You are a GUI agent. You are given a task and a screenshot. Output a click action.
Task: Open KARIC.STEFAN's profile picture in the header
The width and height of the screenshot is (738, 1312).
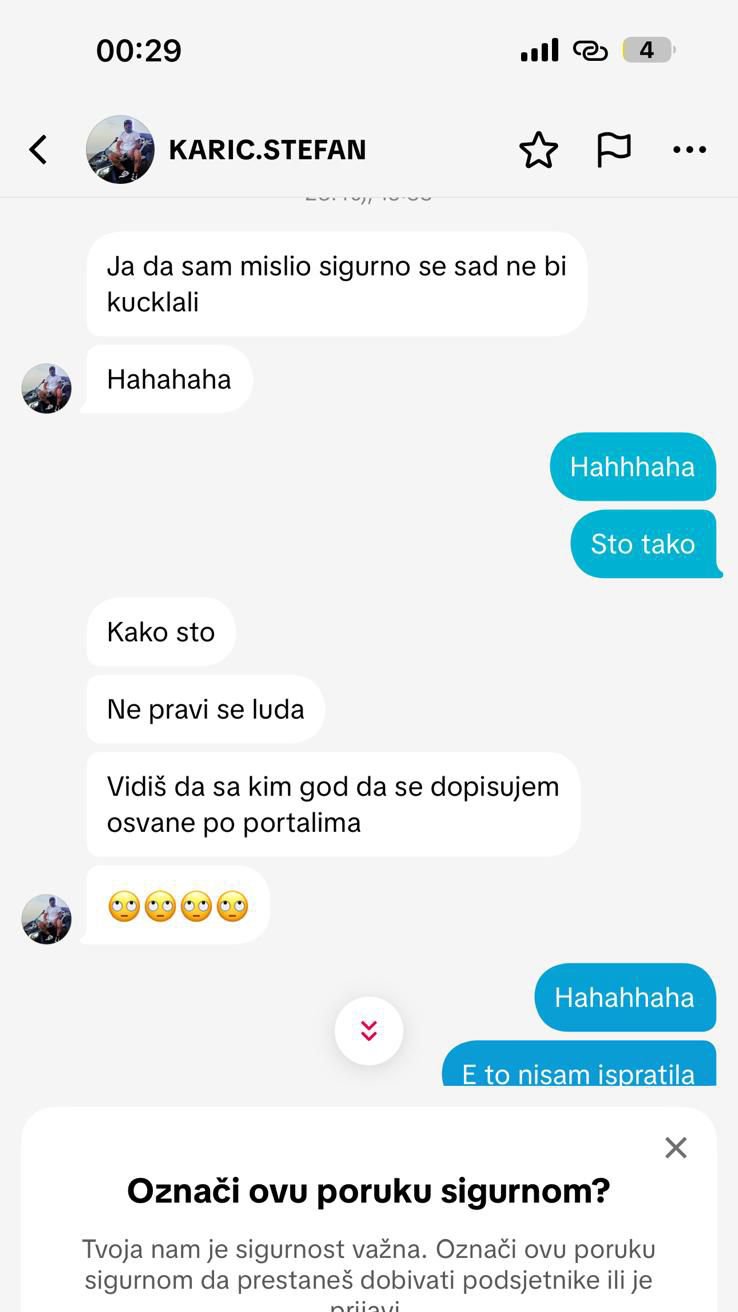point(119,148)
